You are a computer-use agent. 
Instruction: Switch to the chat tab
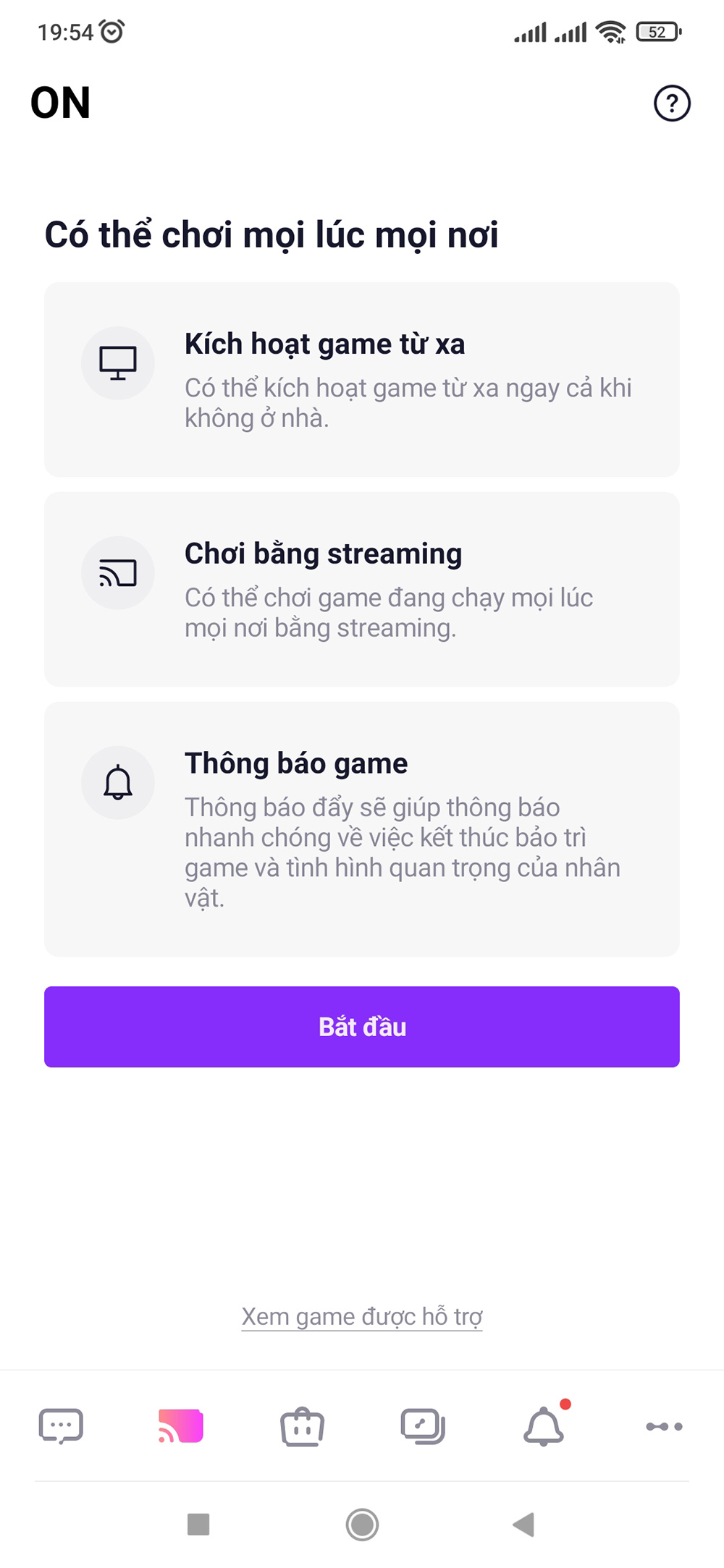(x=61, y=1426)
